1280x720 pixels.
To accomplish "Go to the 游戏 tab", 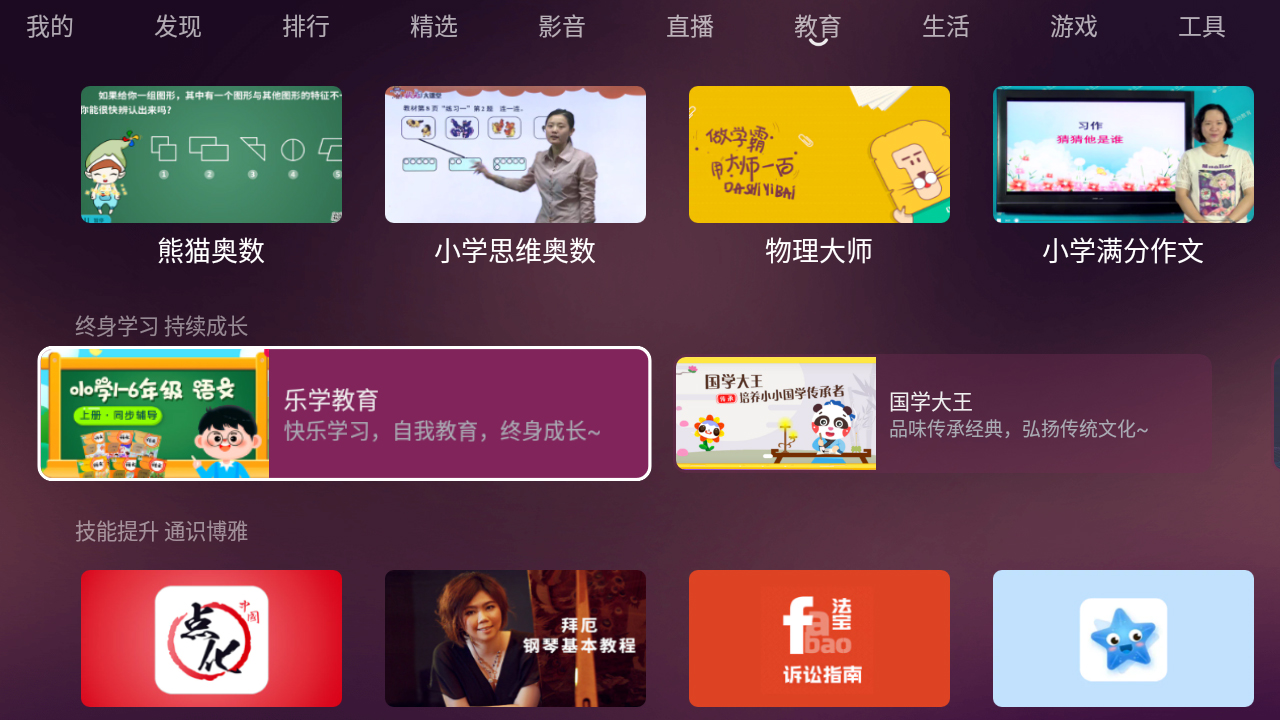I will pyautogui.click(x=1074, y=27).
